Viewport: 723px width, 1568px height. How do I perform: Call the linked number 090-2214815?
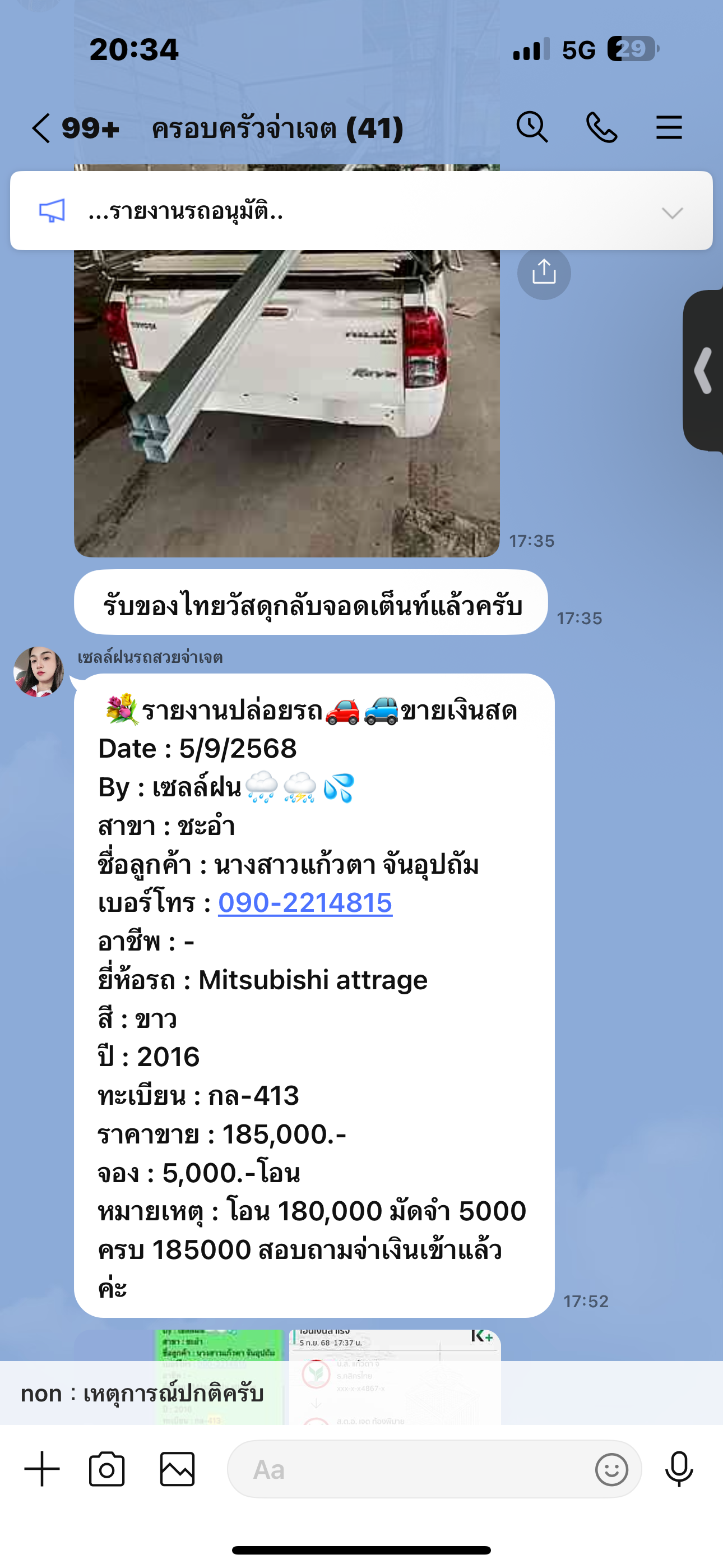coord(305,903)
